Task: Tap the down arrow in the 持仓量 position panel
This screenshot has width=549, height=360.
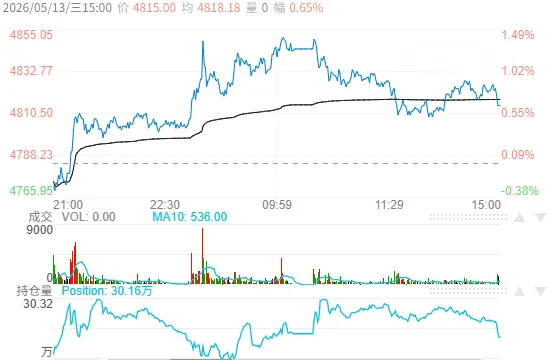Action: tap(540, 291)
